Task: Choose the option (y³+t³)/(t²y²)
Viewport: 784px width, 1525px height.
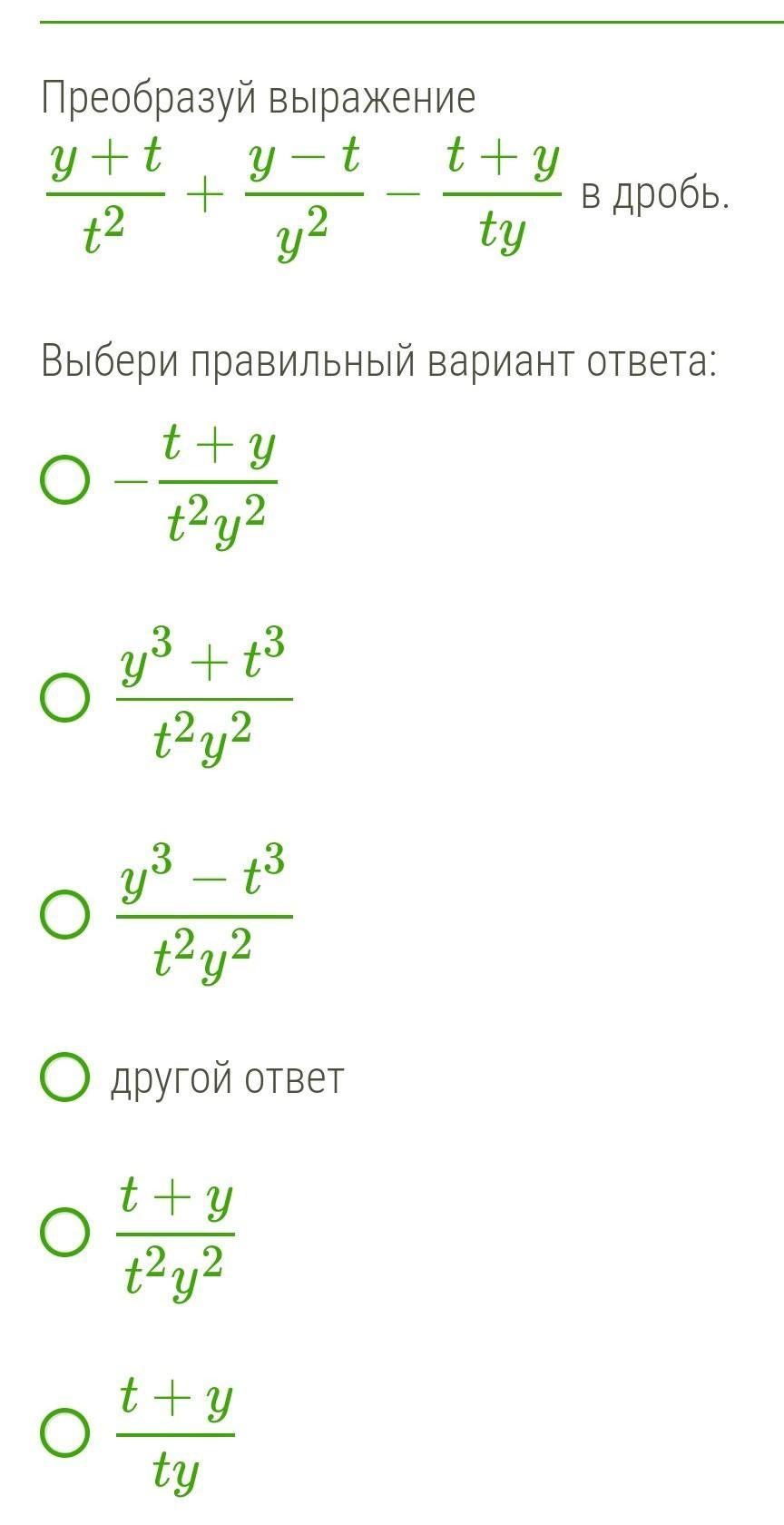Action: [65, 698]
